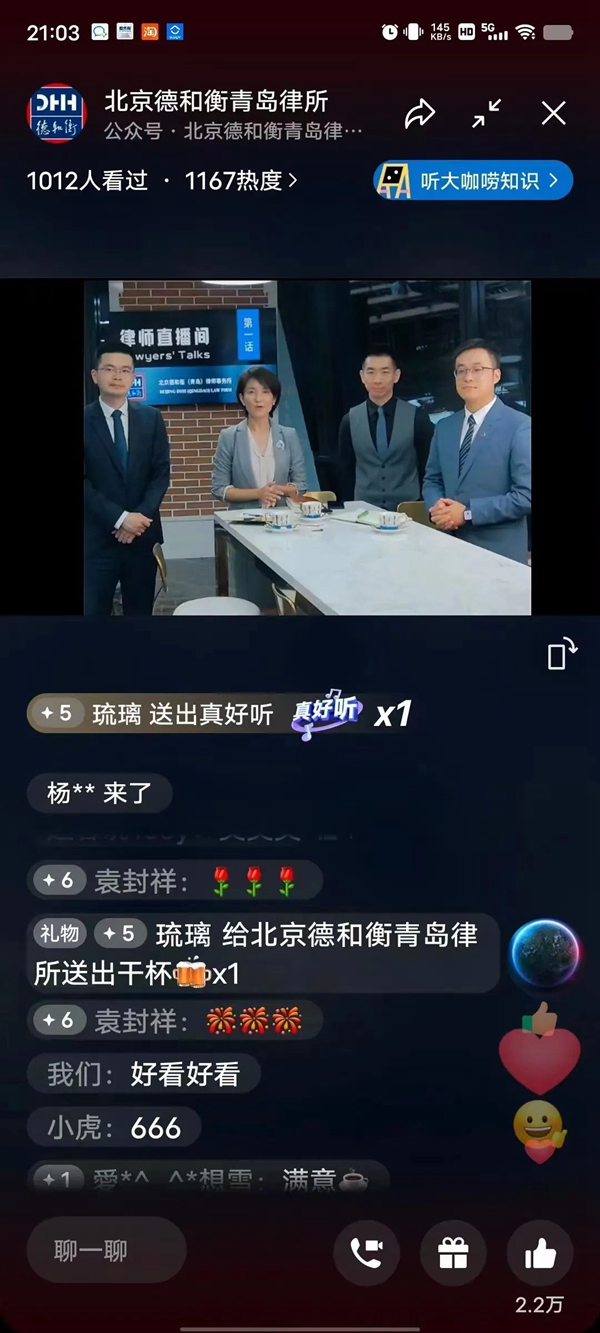Minimize the live stream window
The height and width of the screenshot is (1333, 600).
point(487,114)
